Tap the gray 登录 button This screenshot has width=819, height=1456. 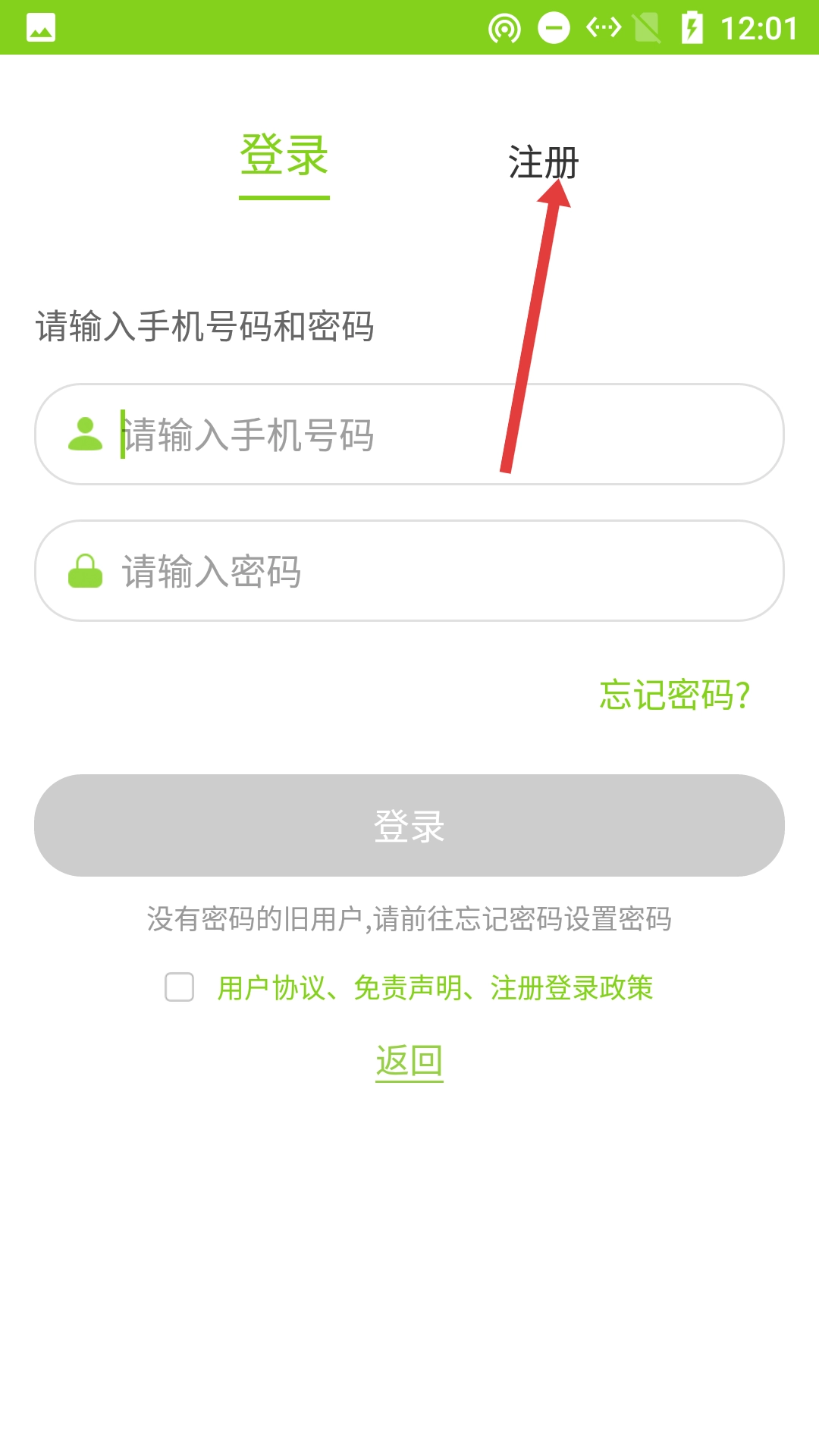(409, 825)
